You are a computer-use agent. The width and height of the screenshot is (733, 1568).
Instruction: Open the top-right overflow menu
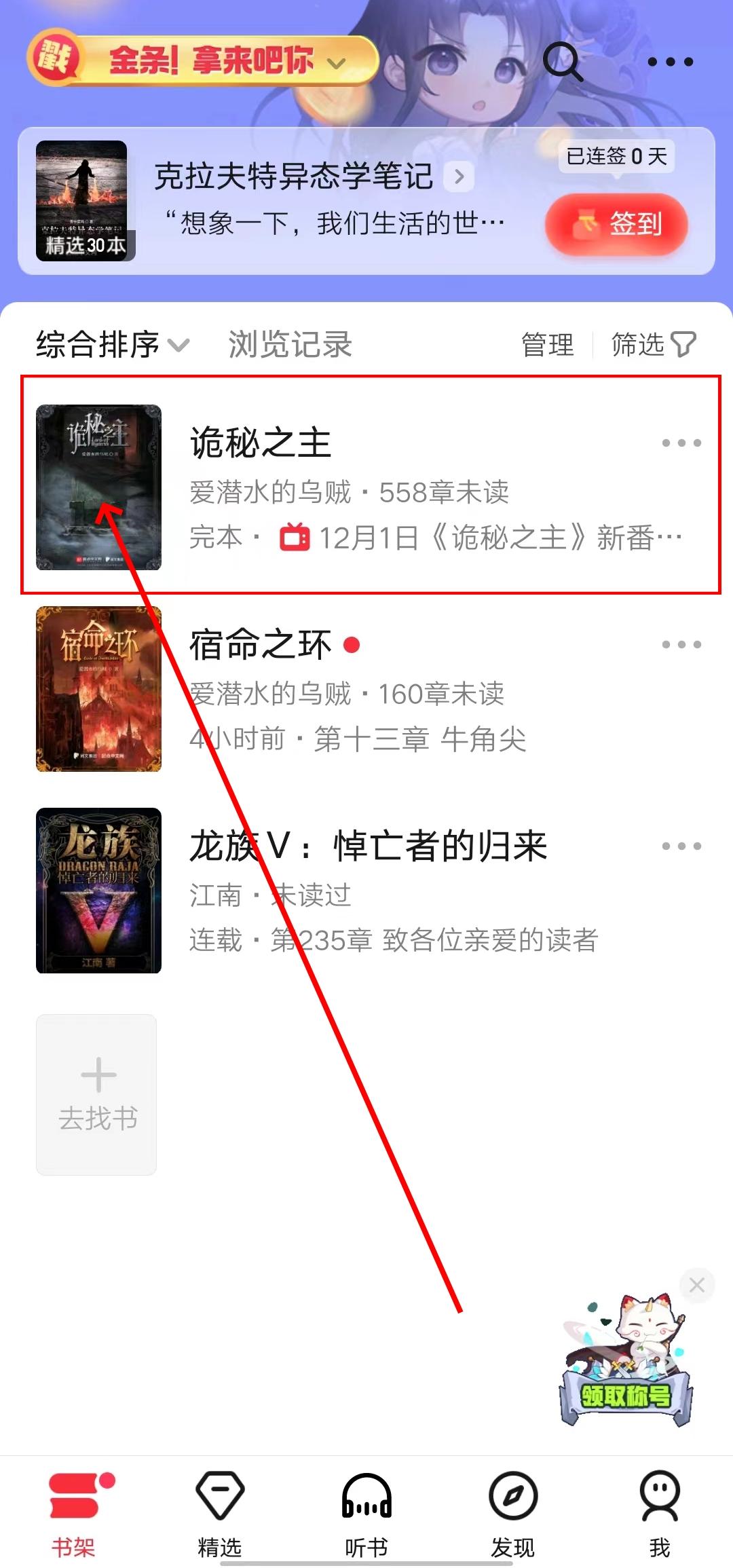click(x=670, y=62)
